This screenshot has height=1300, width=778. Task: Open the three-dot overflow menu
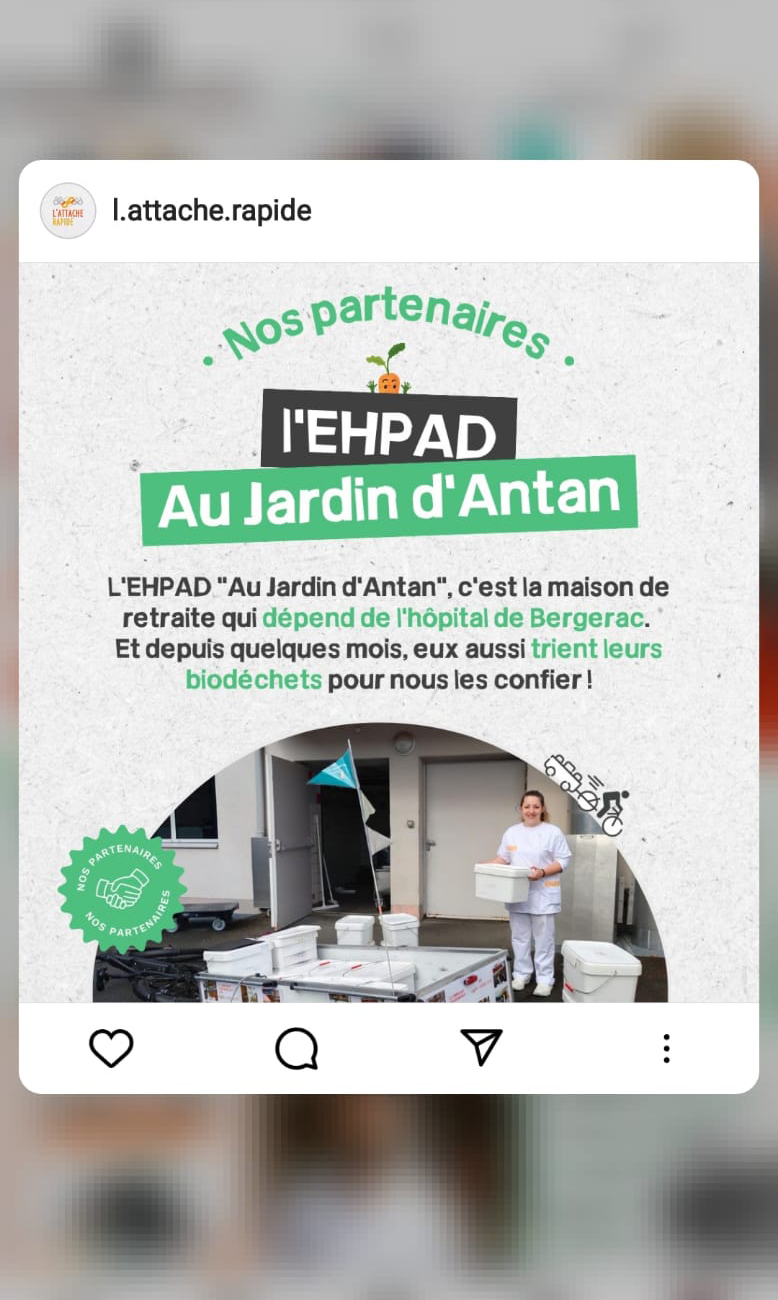(x=666, y=1048)
